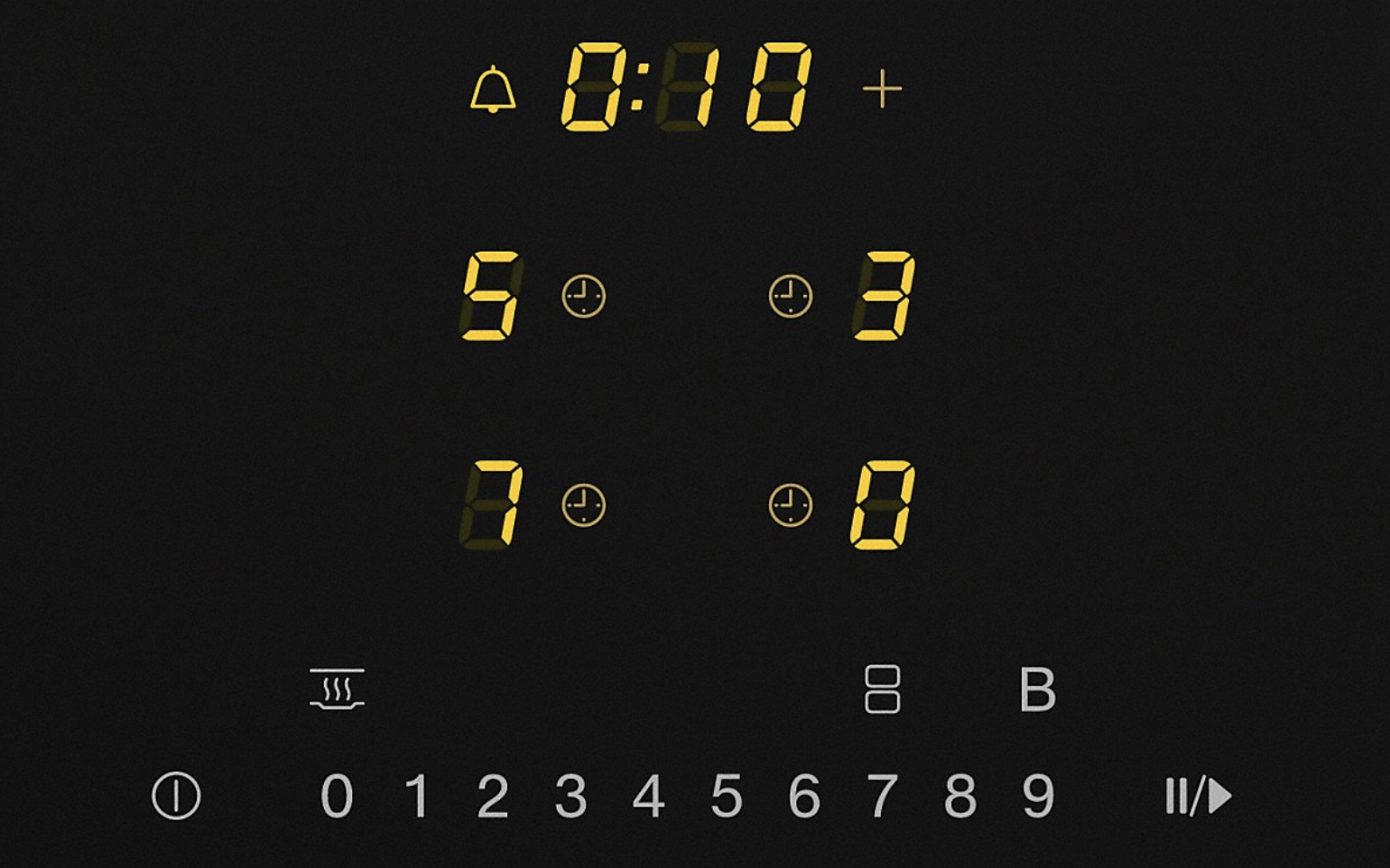Viewport: 1390px width, 868px height.
Task: Choose power level 6
Action: tap(804, 797)
